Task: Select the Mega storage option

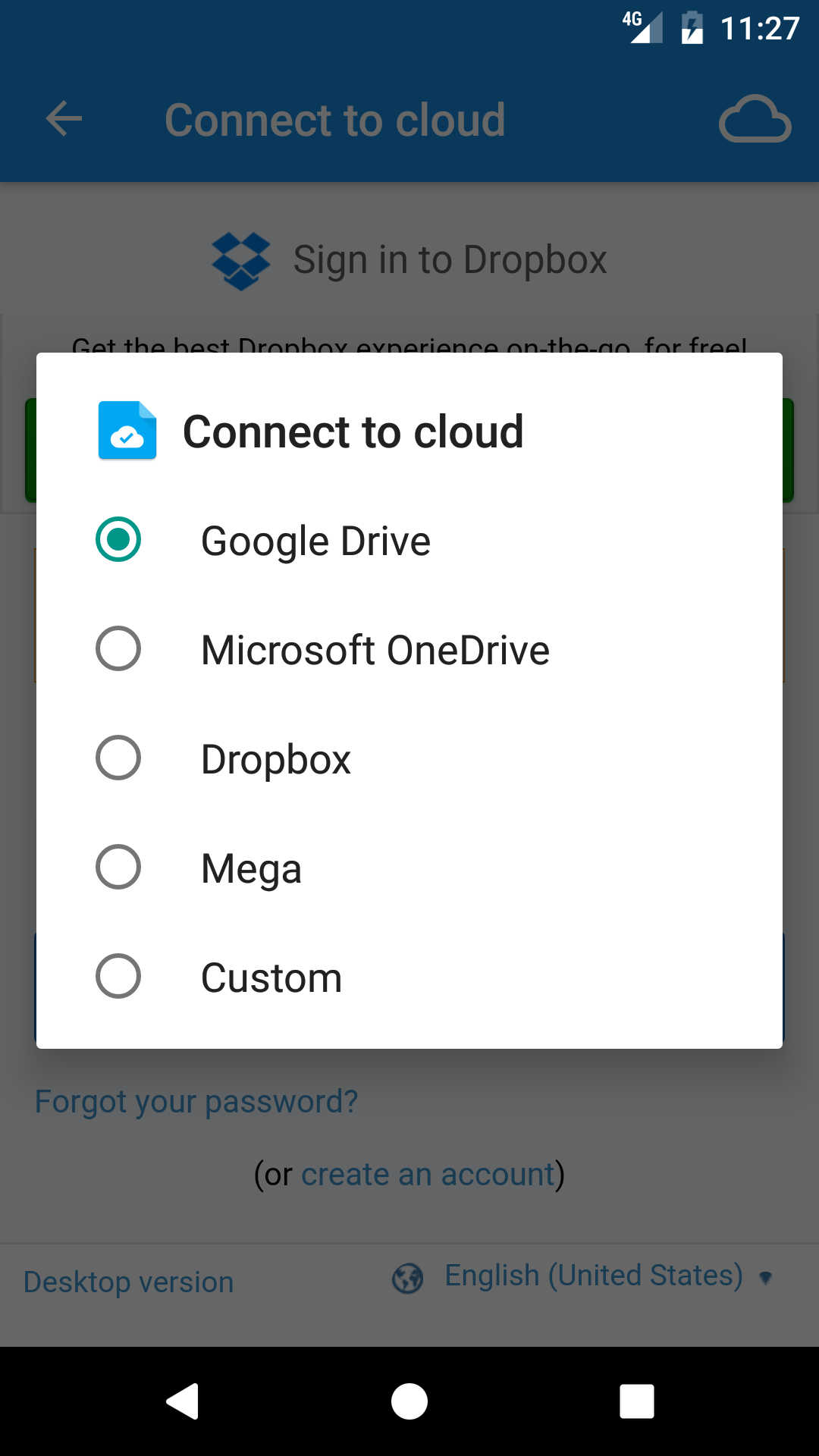Action: pyautogui.click(x=118, y=867)
